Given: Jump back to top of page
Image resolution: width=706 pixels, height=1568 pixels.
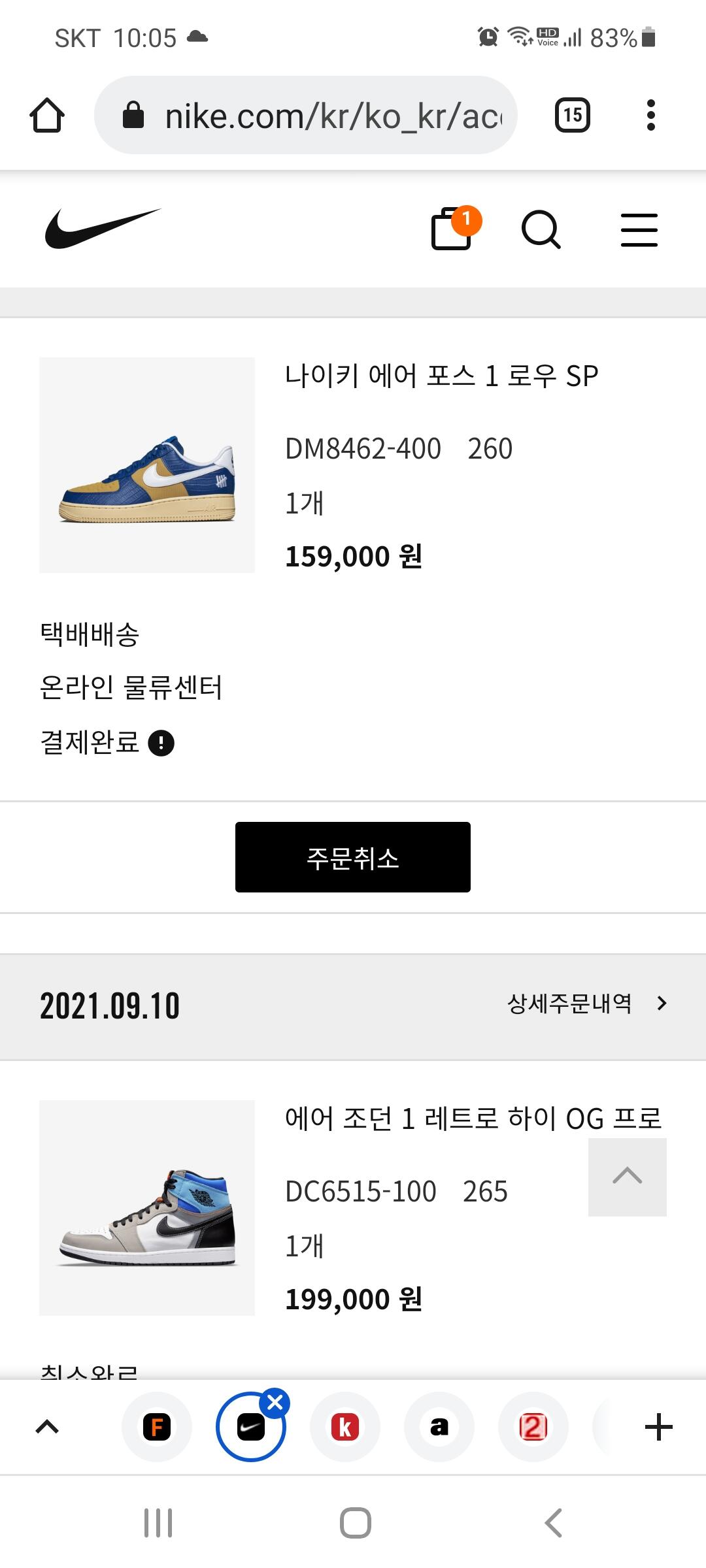Looking at the screenshot, I should click(627, 1177).
